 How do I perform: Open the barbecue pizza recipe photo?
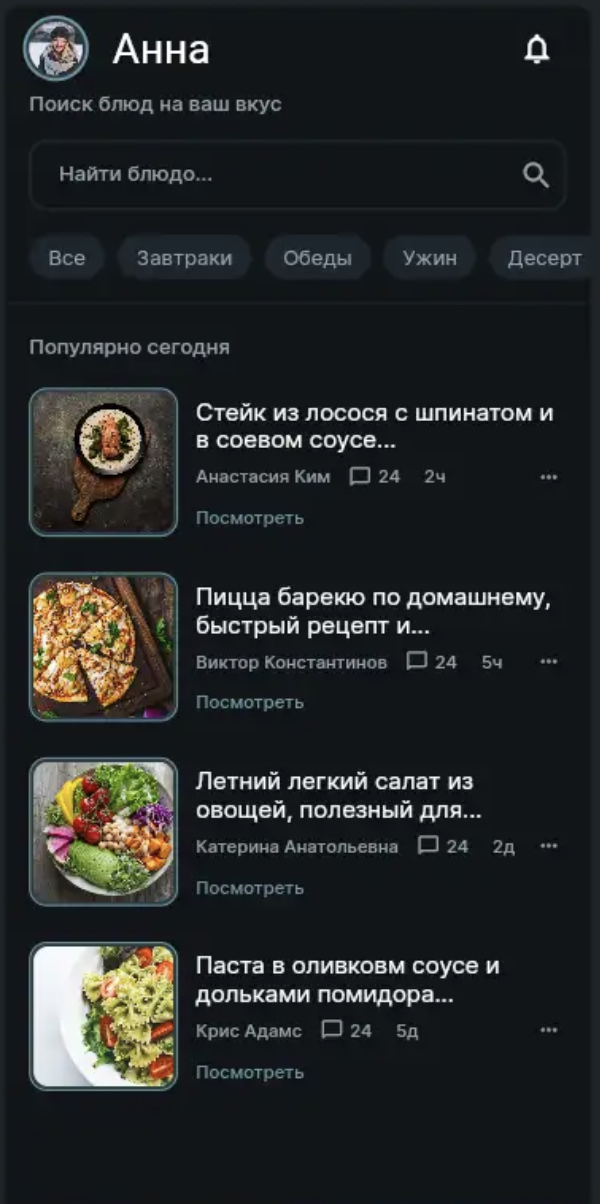[x=104, y=647]
